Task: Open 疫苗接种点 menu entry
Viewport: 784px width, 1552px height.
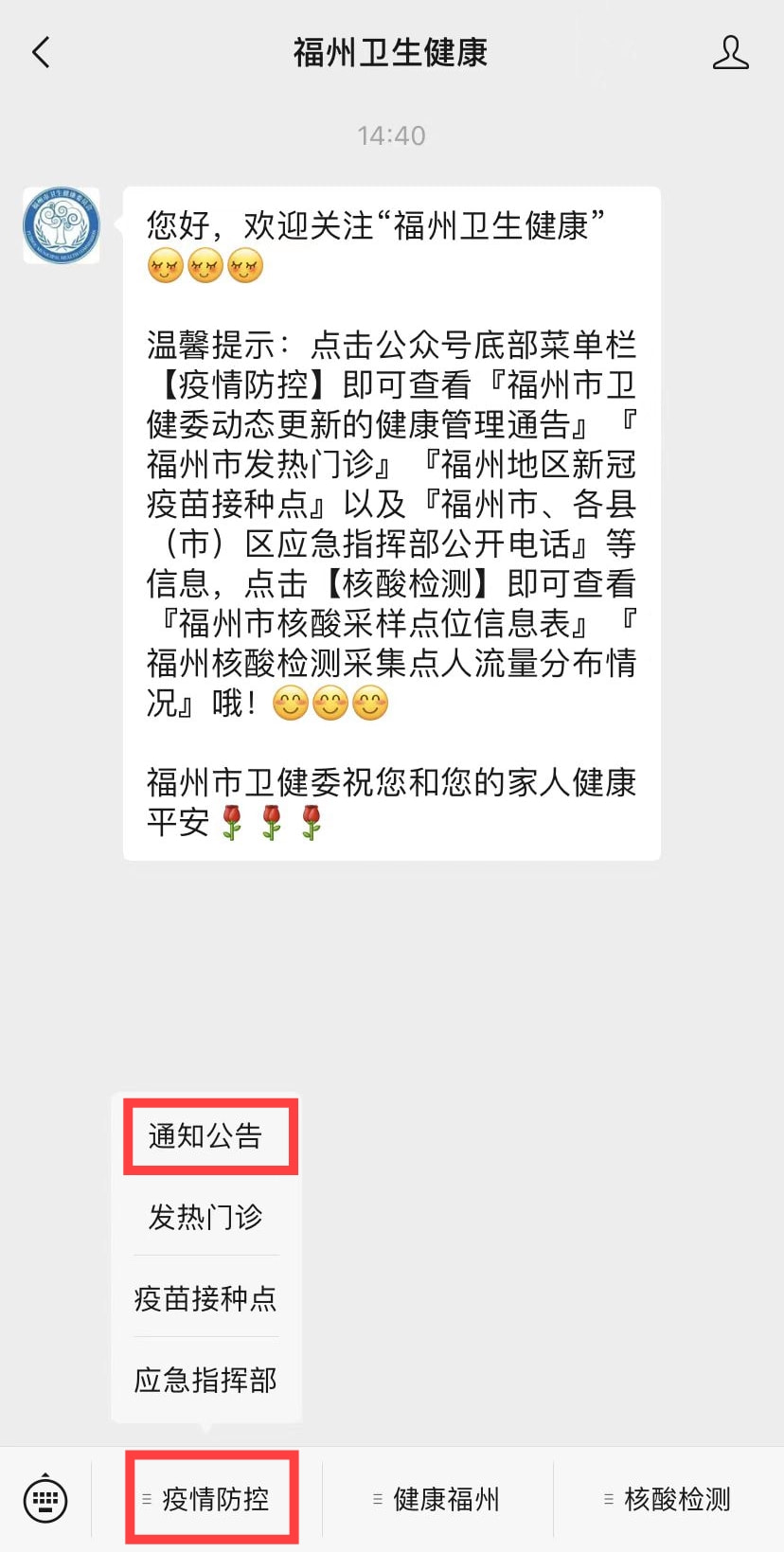Action: 205,1299
